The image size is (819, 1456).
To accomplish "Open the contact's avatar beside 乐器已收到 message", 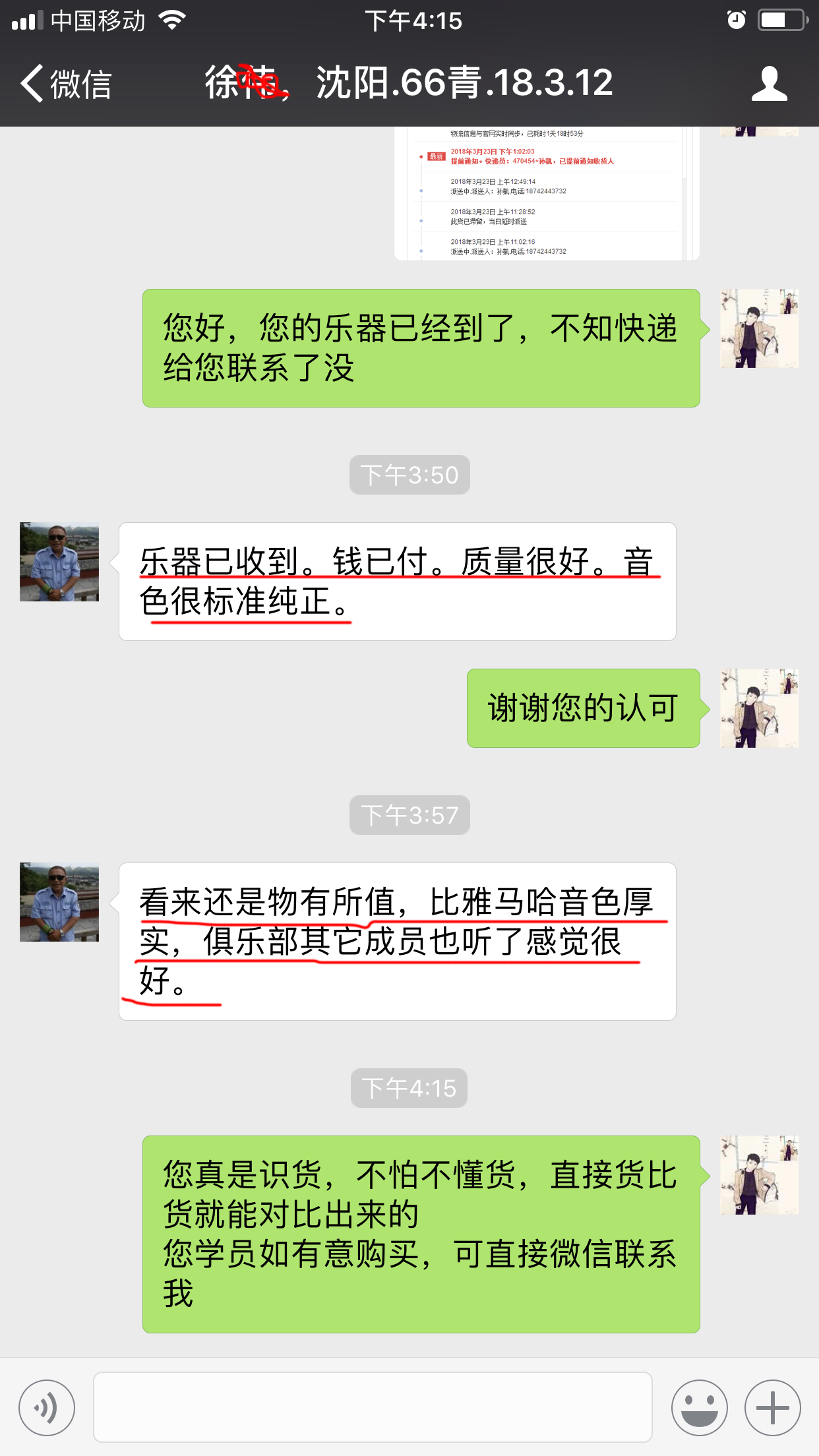I will point(59,562).
